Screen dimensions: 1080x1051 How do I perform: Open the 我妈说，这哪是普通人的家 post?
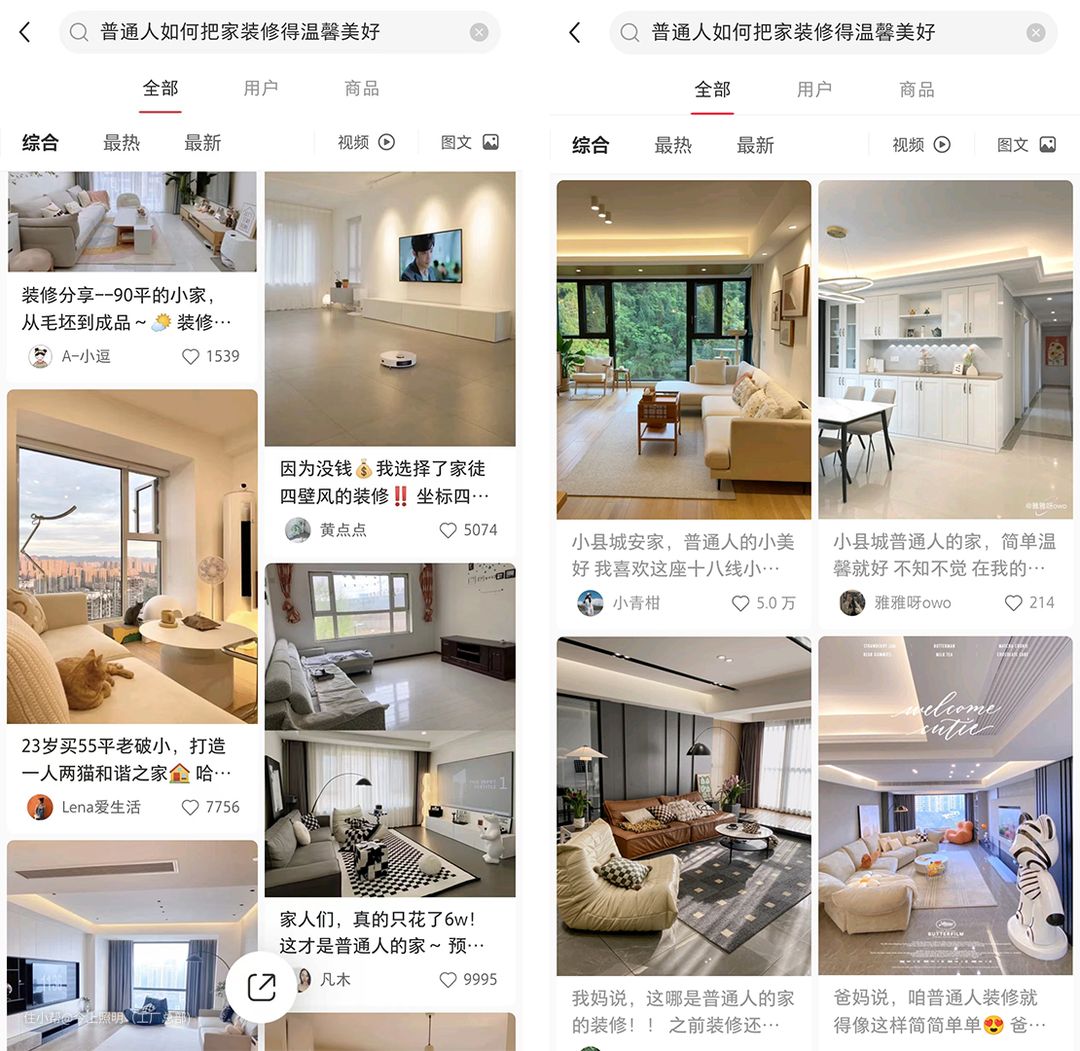point(684,805)
